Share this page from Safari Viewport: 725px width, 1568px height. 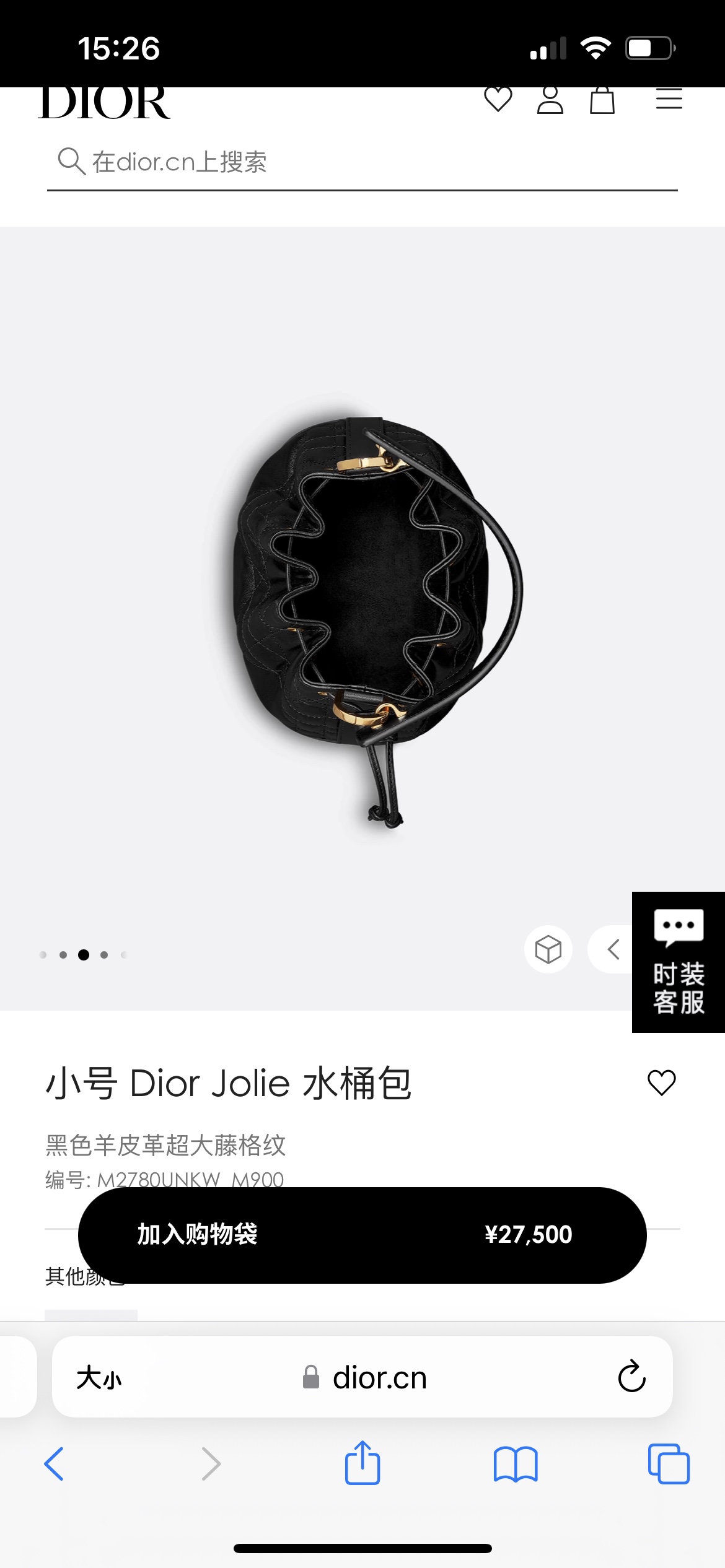coord(362,1463)
